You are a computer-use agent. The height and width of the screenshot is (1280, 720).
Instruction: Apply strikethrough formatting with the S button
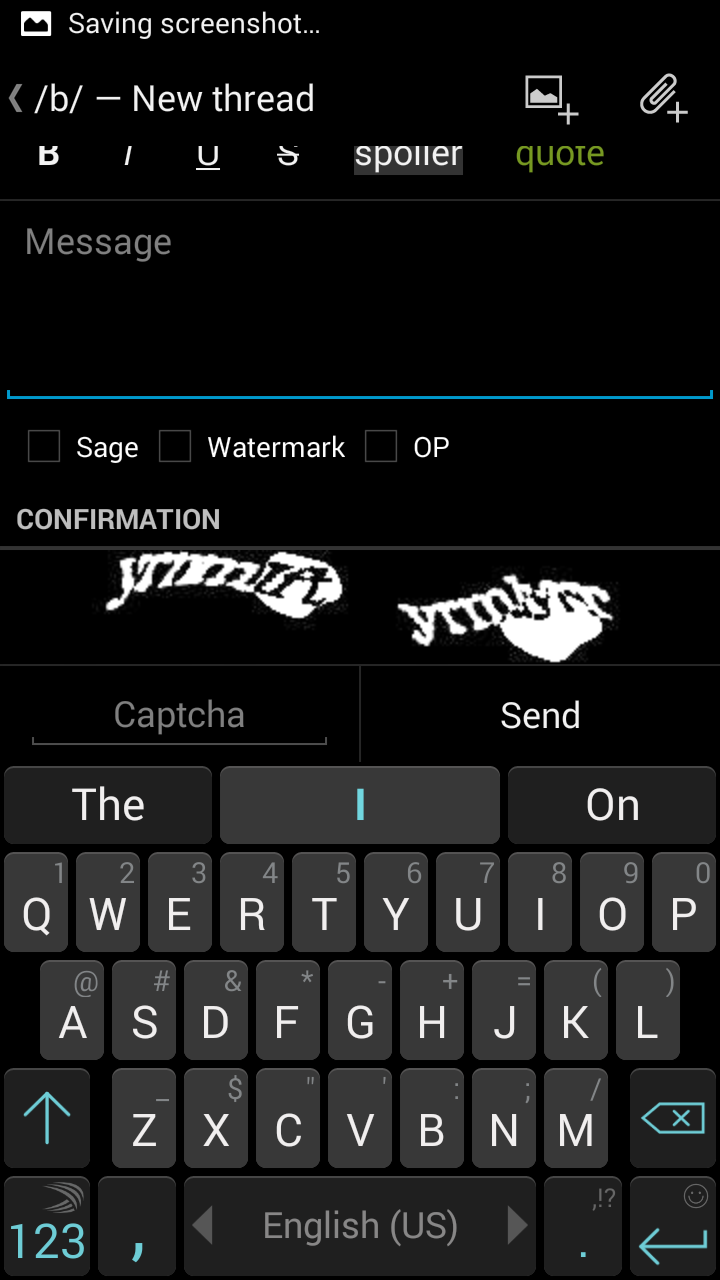tap(288, 155)
